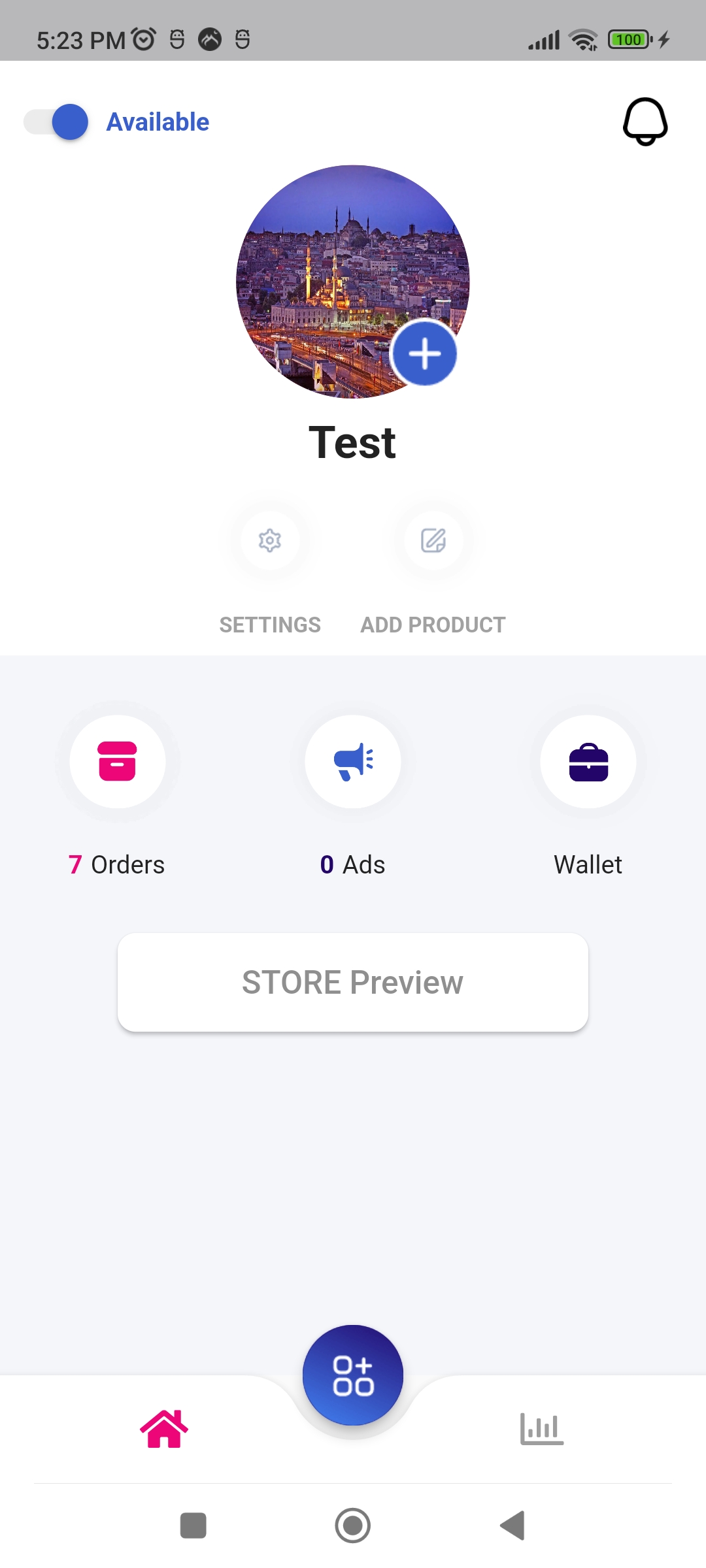
Task: View the 7 Orders
Action: pyautogui.click(x=118, y=762)
